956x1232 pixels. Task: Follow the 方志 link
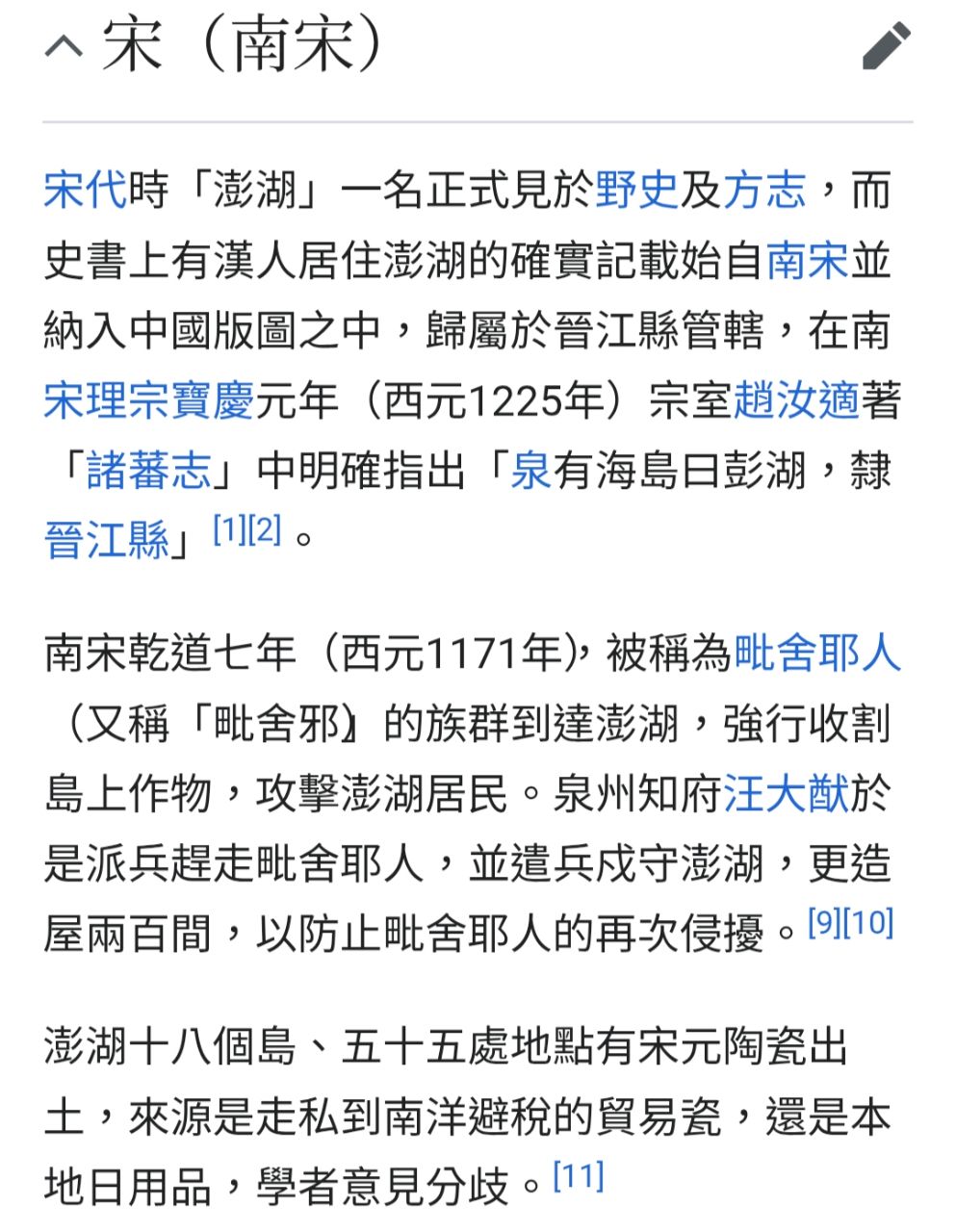pyautogui.click(x=764, y=190)
